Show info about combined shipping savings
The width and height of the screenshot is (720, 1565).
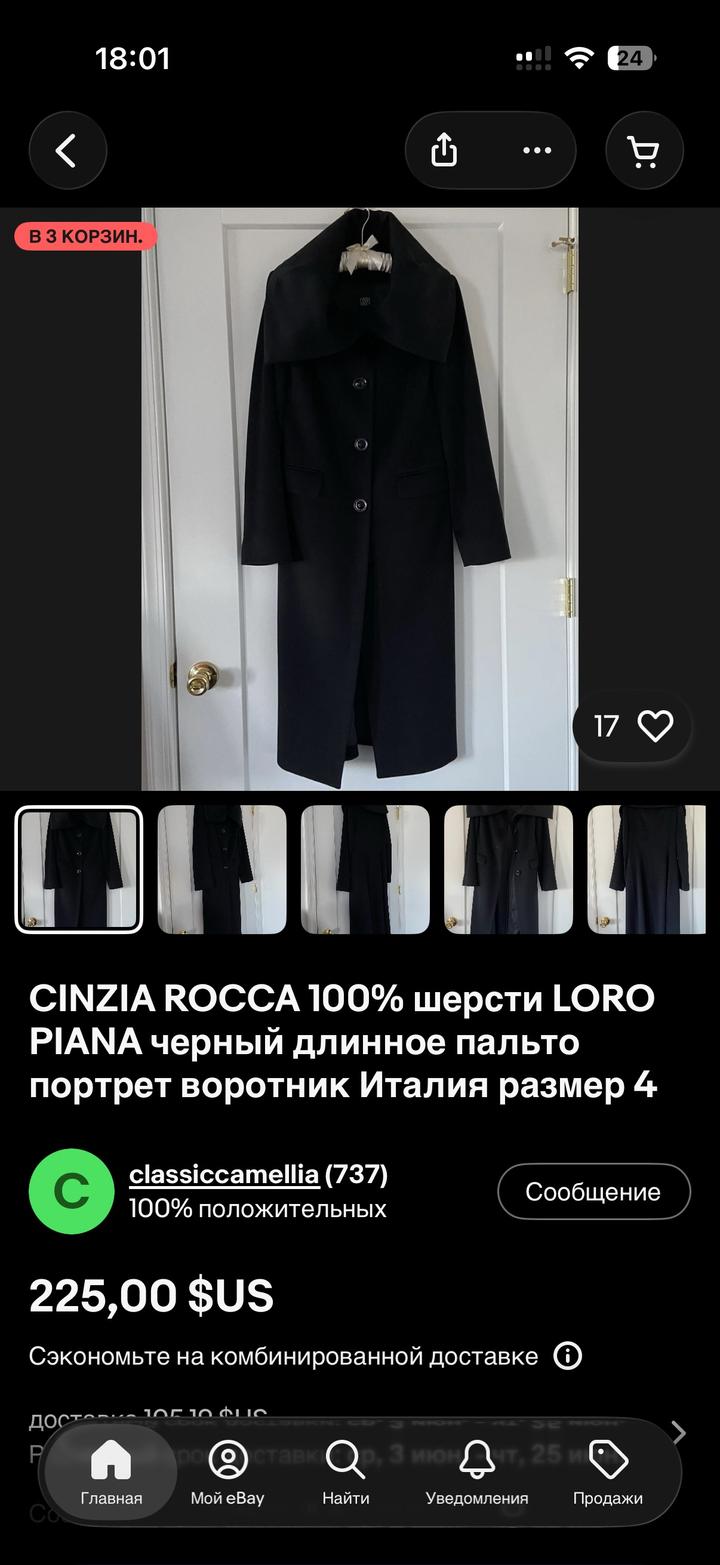click(567, 1356)
